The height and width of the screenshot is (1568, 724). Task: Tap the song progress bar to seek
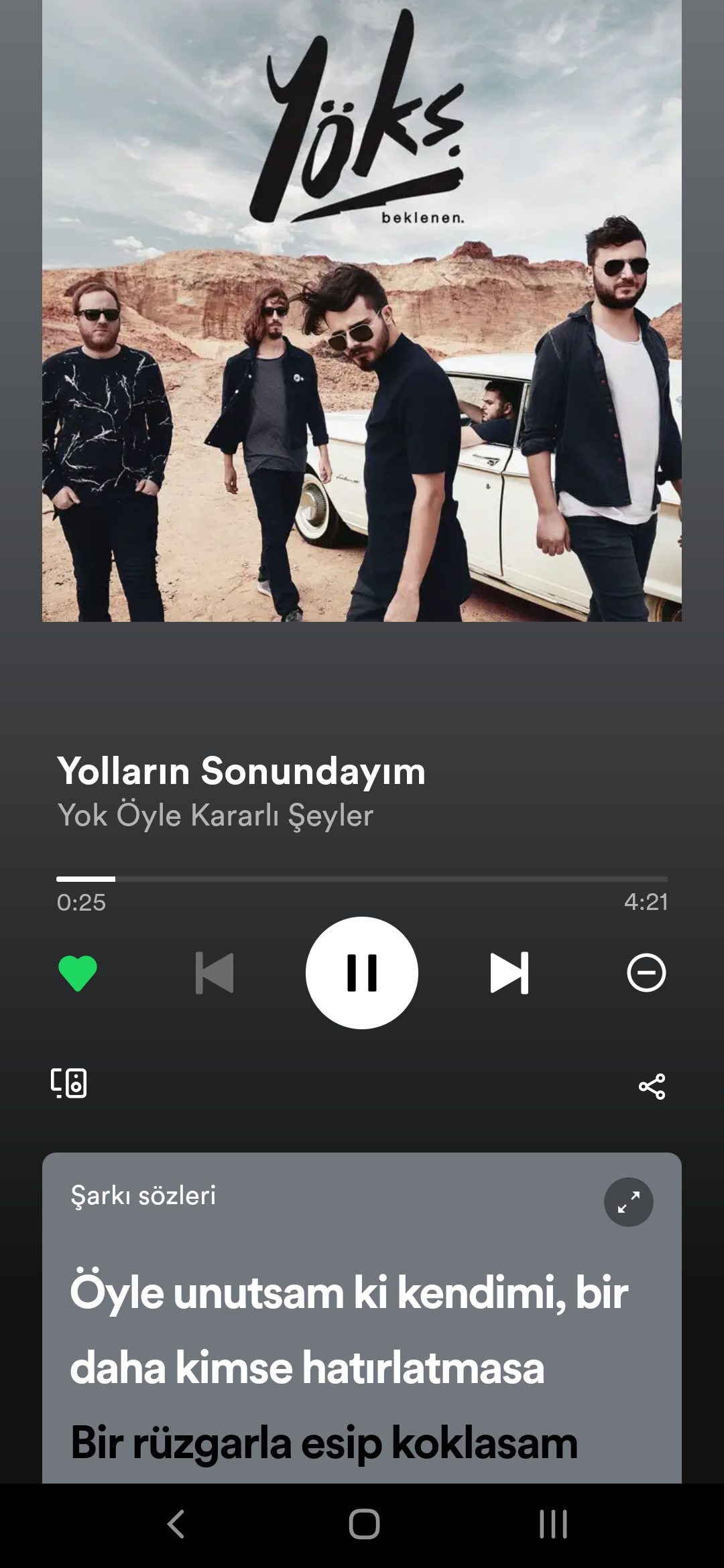coord(362,878)
